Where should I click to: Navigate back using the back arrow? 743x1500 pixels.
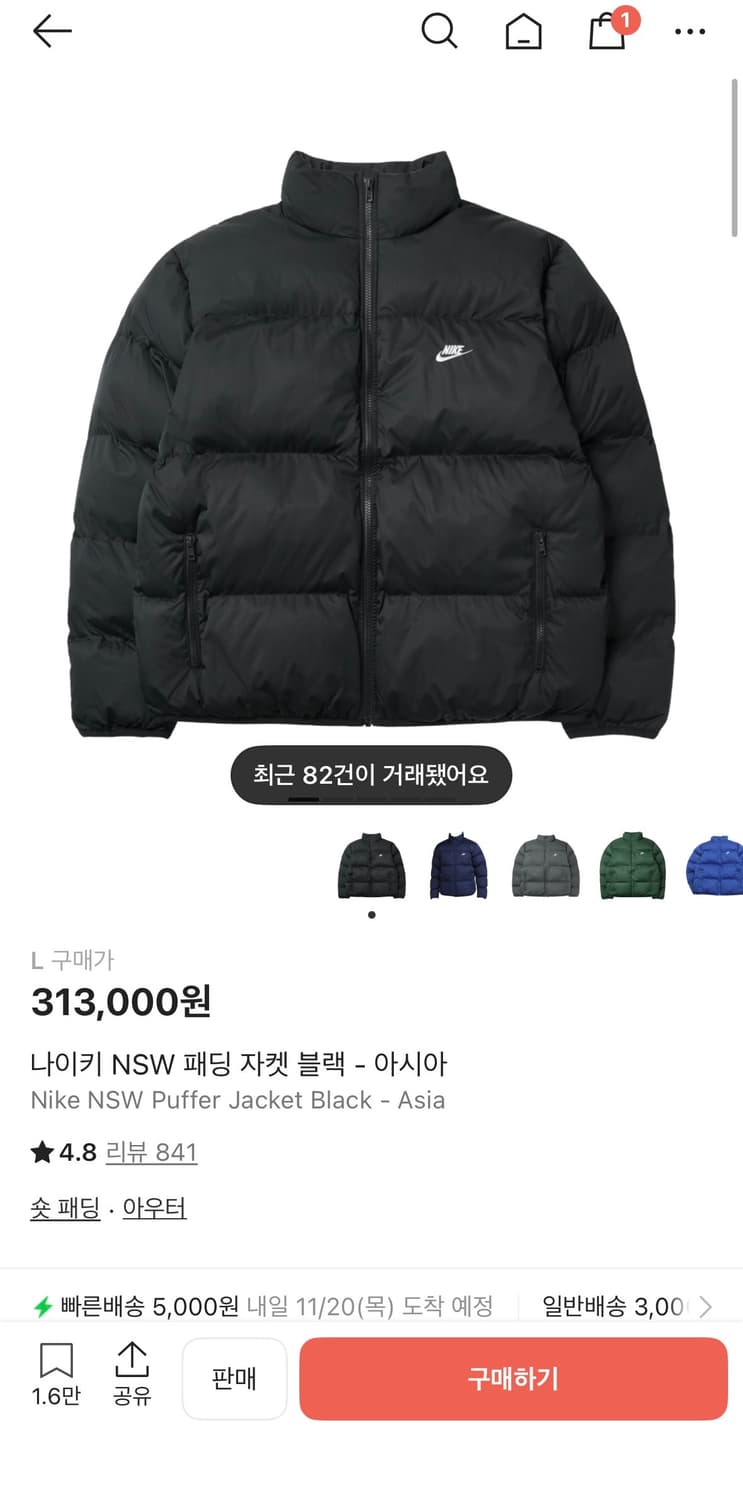[x=52, y=30]
